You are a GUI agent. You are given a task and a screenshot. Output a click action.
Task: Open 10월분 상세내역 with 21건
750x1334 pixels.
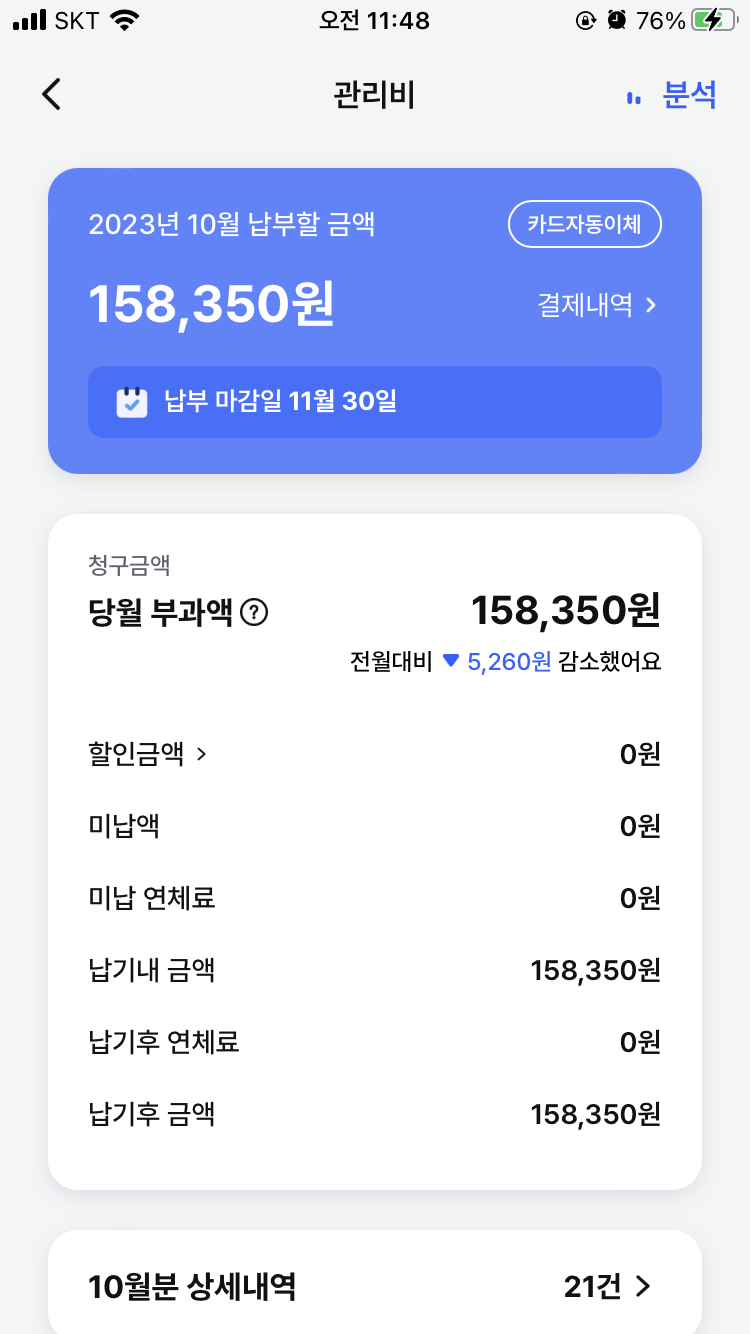coord(375,1286)
